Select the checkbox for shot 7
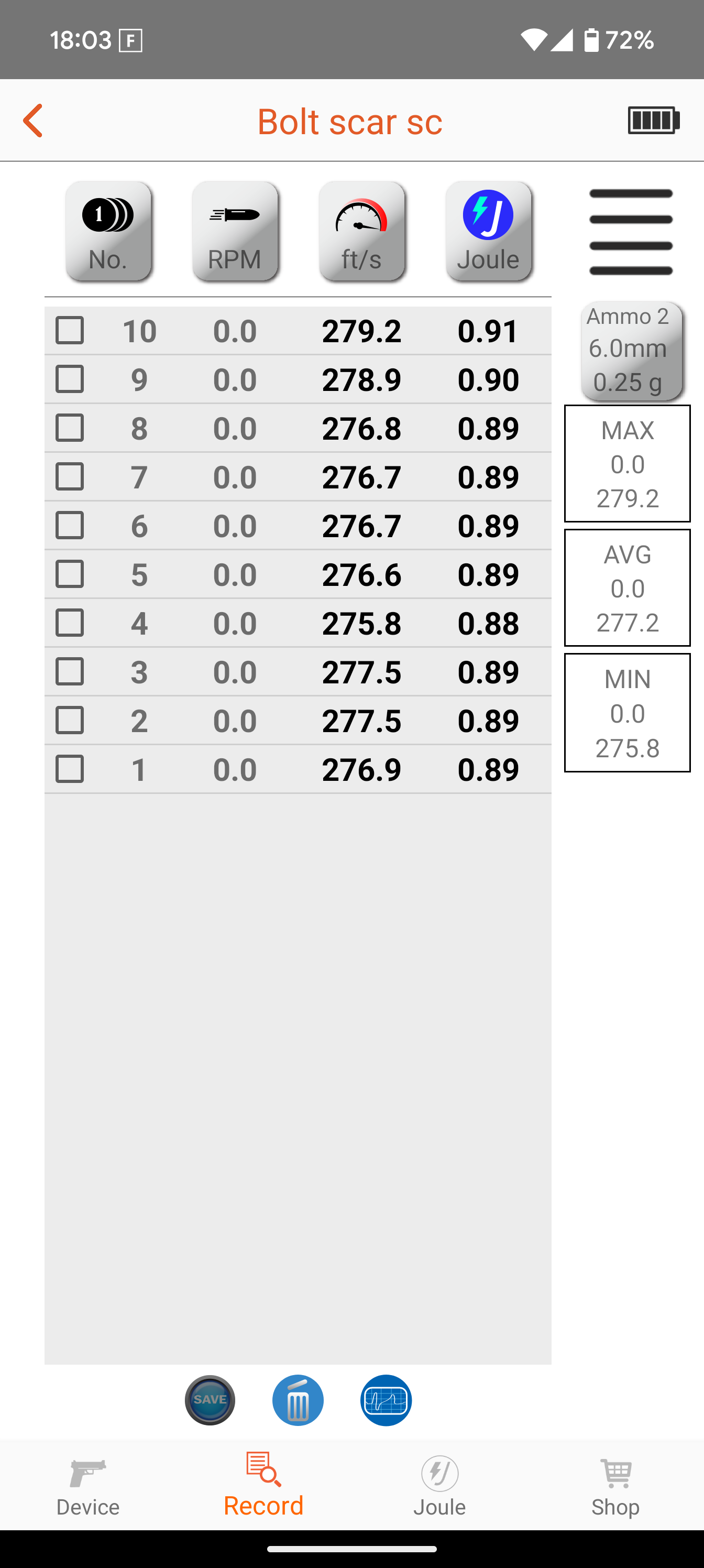Screen dimensions: 704x1568 70,476
